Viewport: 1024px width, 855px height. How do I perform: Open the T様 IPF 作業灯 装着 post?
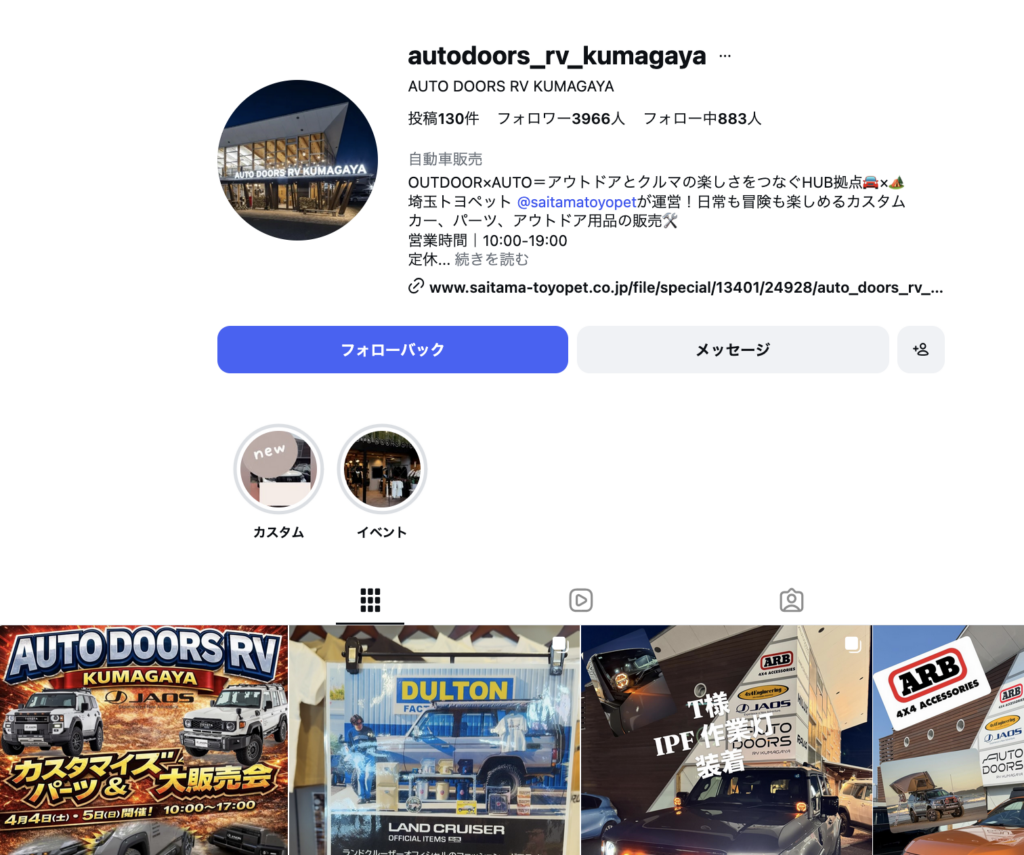(726, 740)
